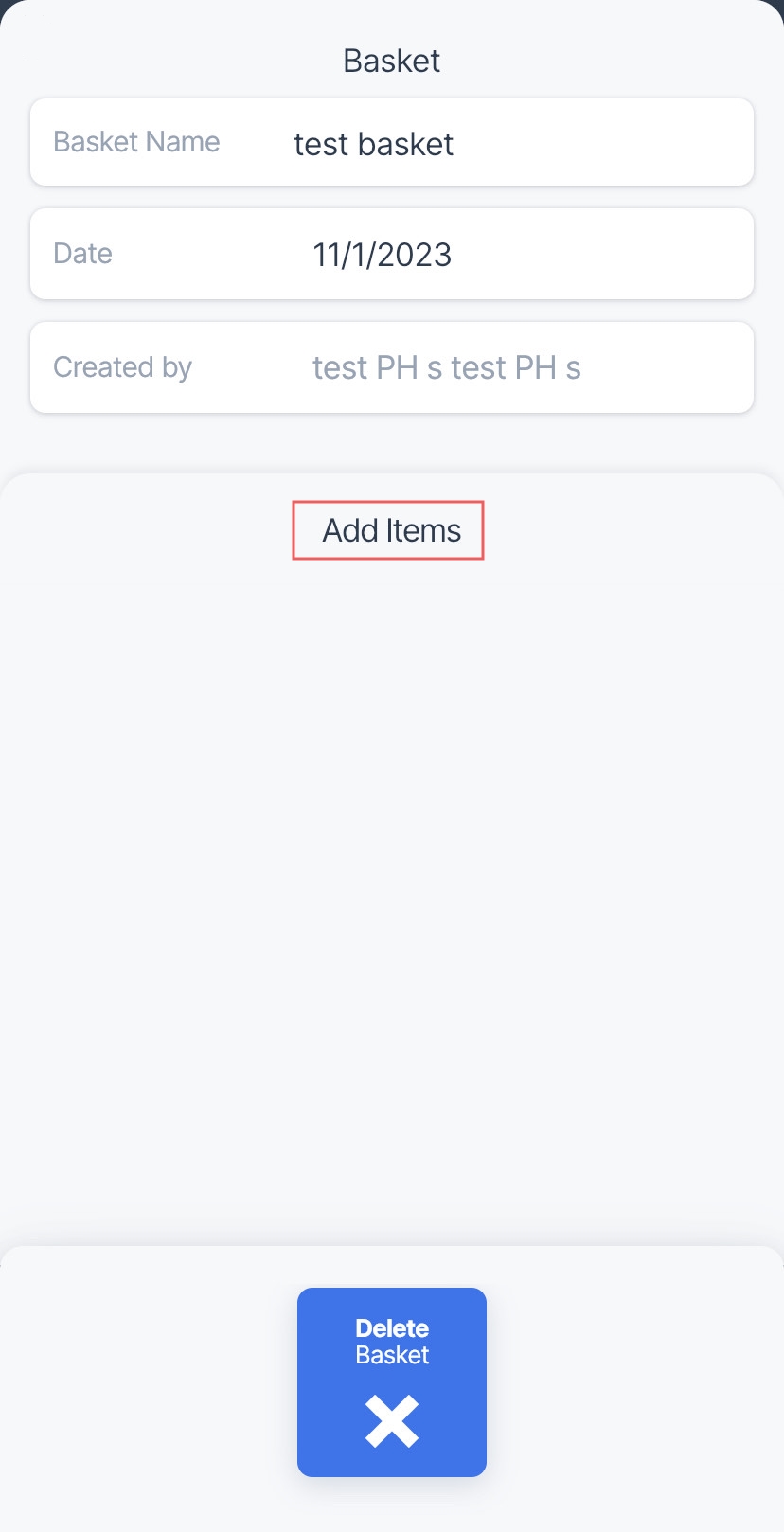Edit the Basket Name field
The image size is (784, 1532).
pyautogui.click(x=392, y=142)
